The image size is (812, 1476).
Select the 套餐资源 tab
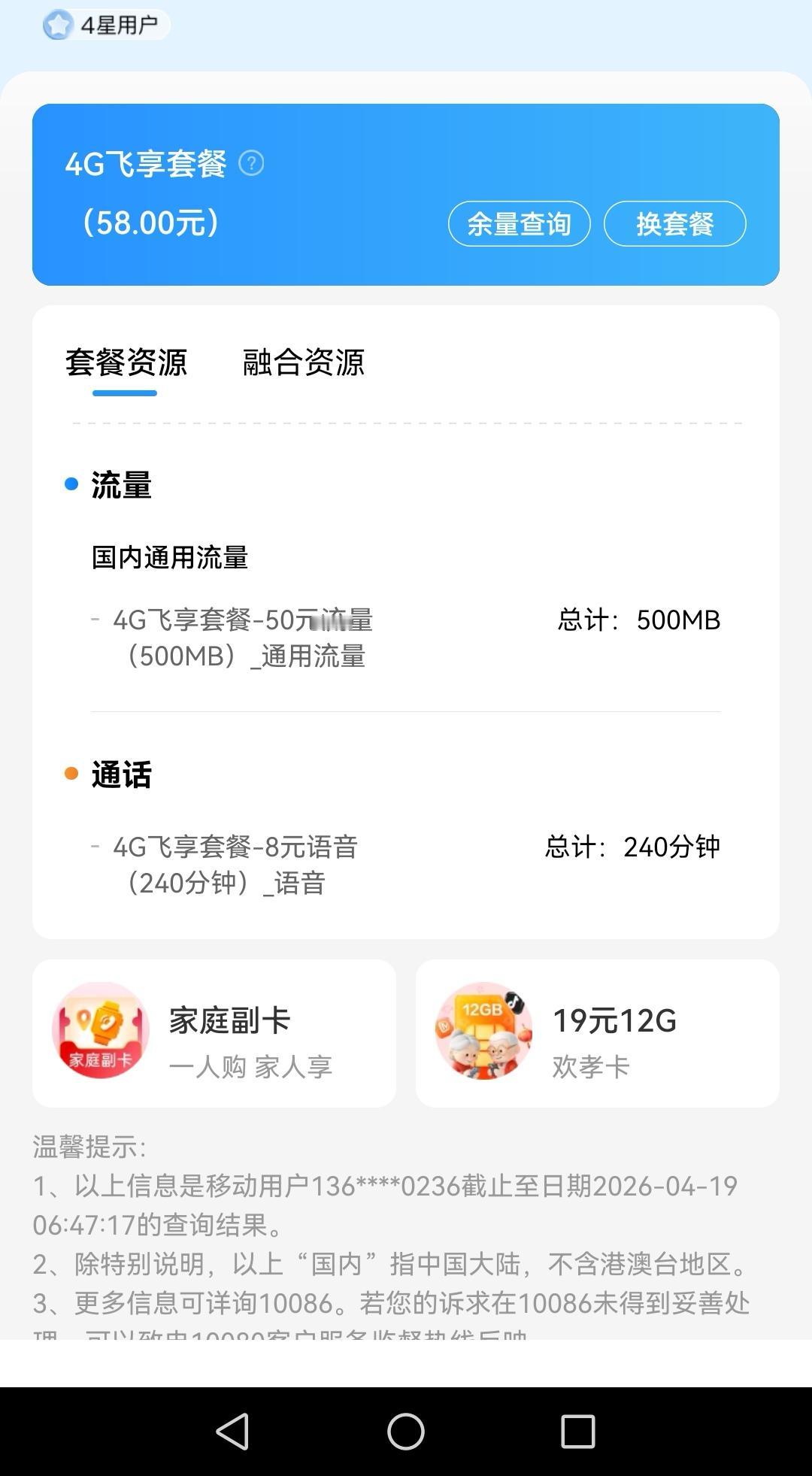[x=124, y=363]
